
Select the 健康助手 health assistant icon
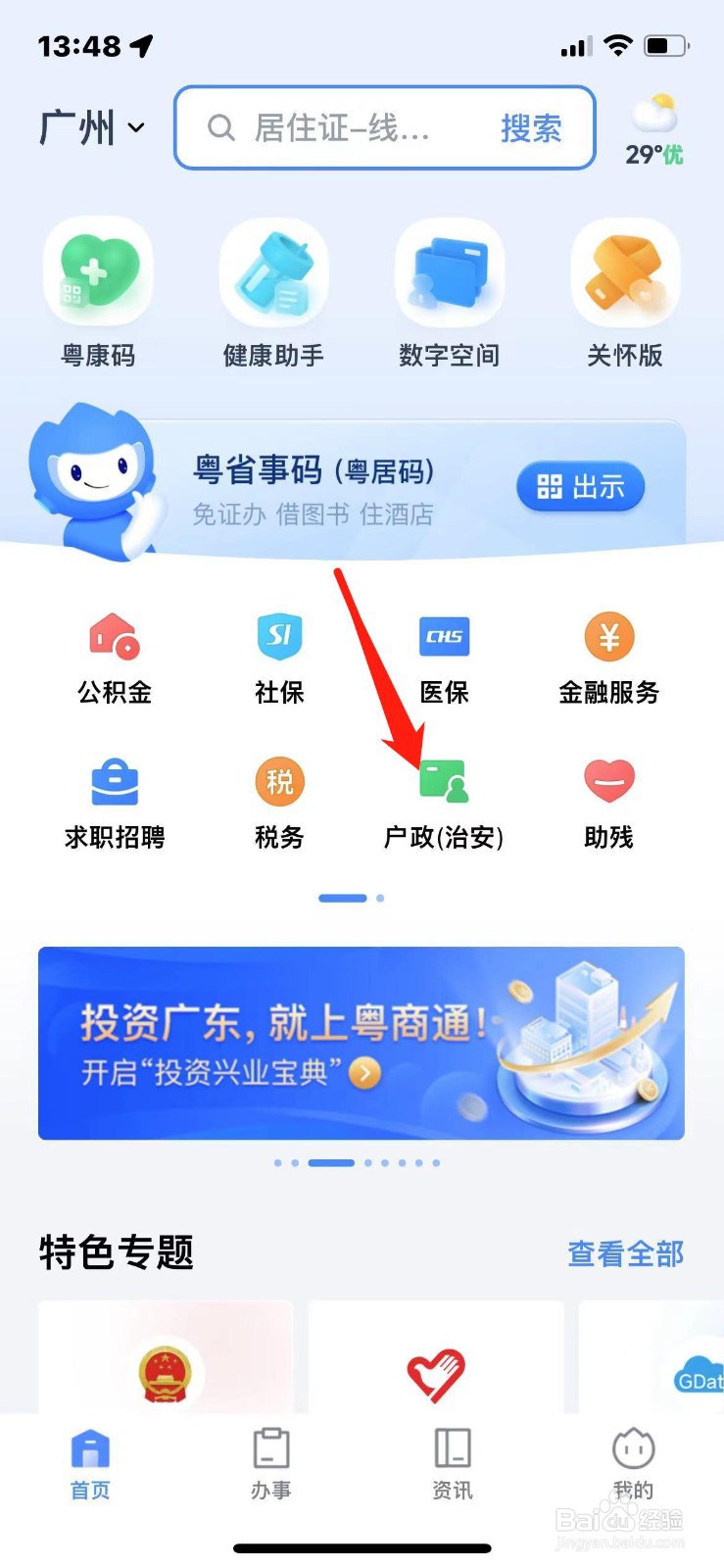(274, 289)
